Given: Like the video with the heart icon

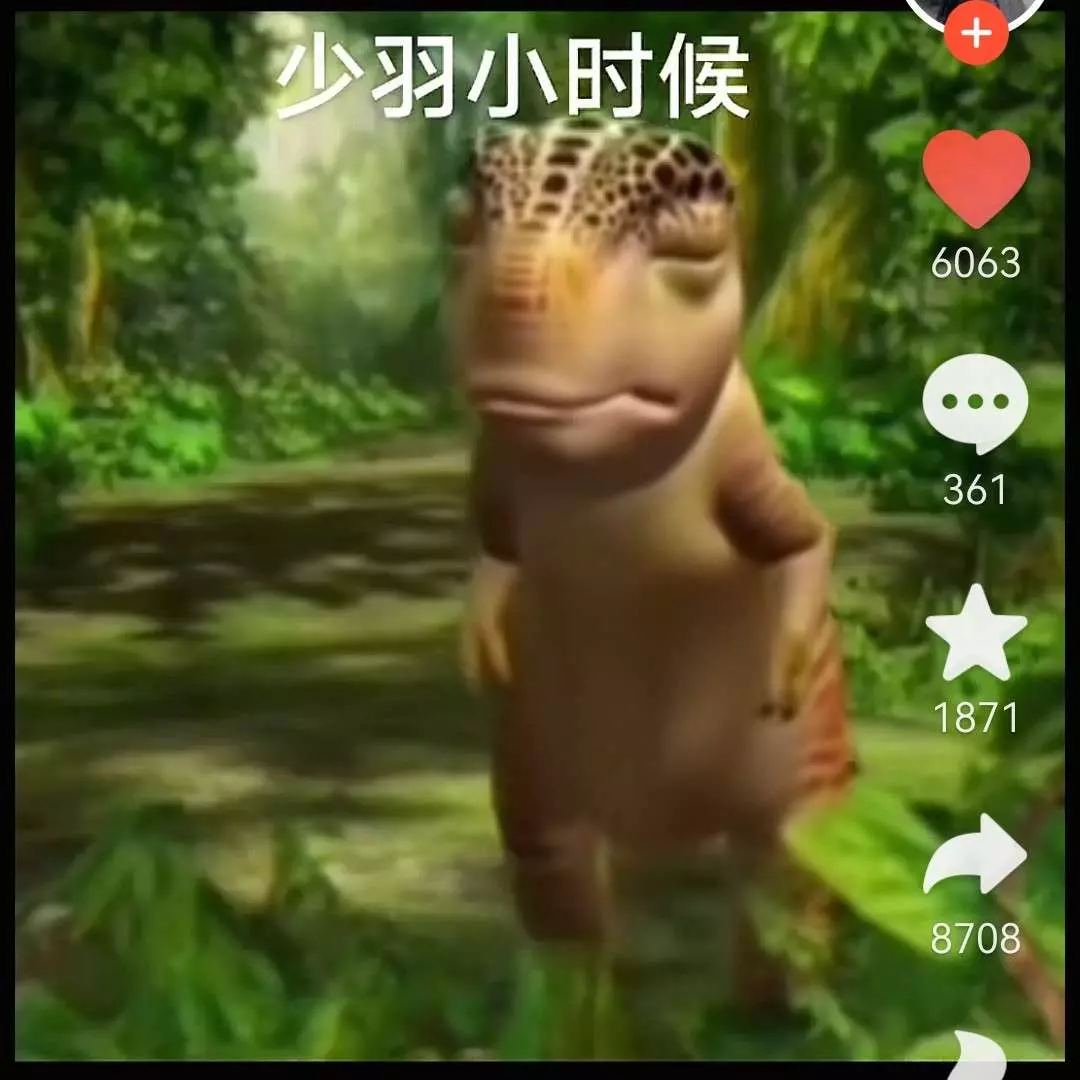Looking at the screenshot, I should (x=976, y=178).
